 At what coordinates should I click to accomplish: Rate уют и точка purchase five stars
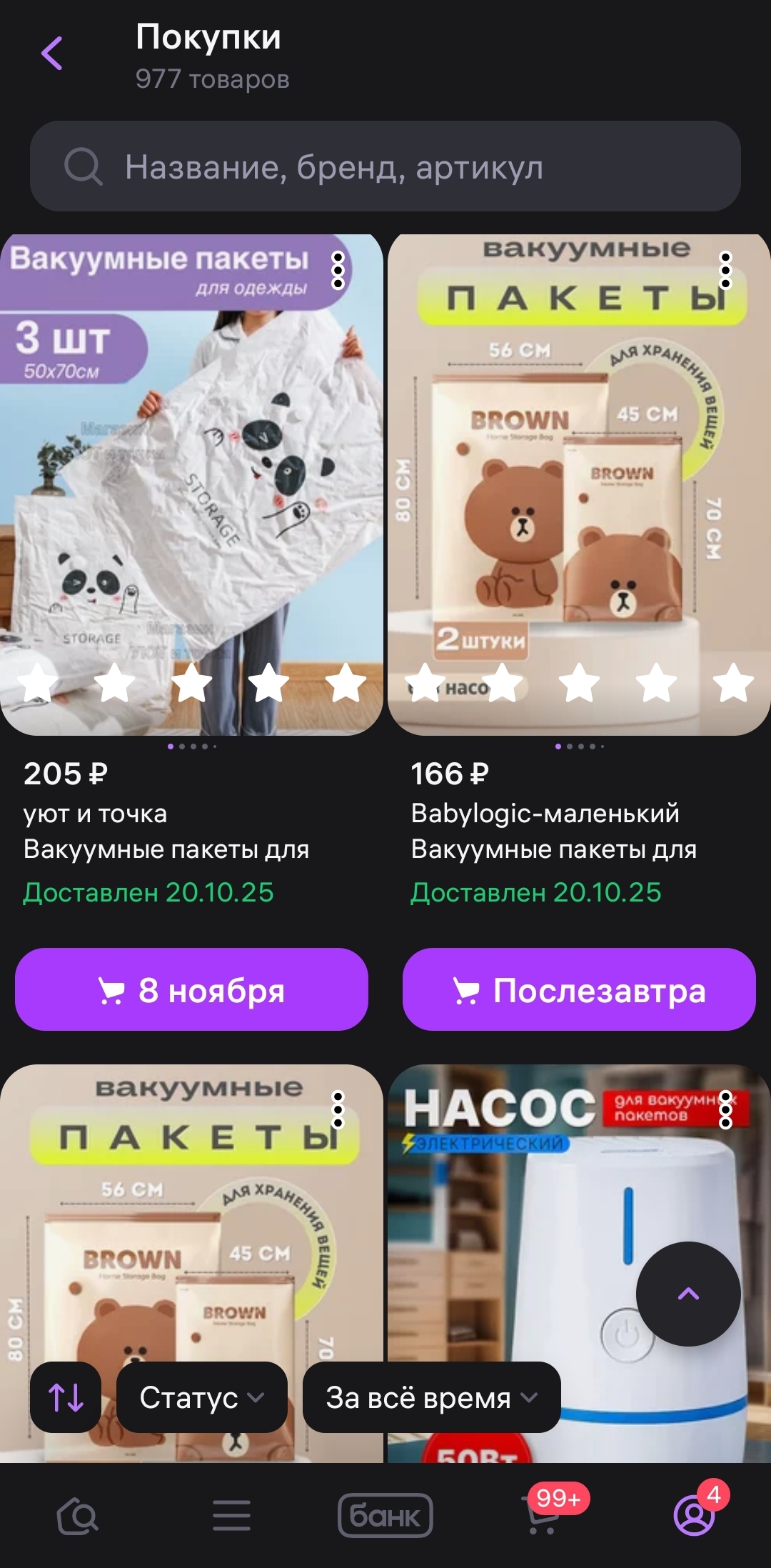click(346, 683)
